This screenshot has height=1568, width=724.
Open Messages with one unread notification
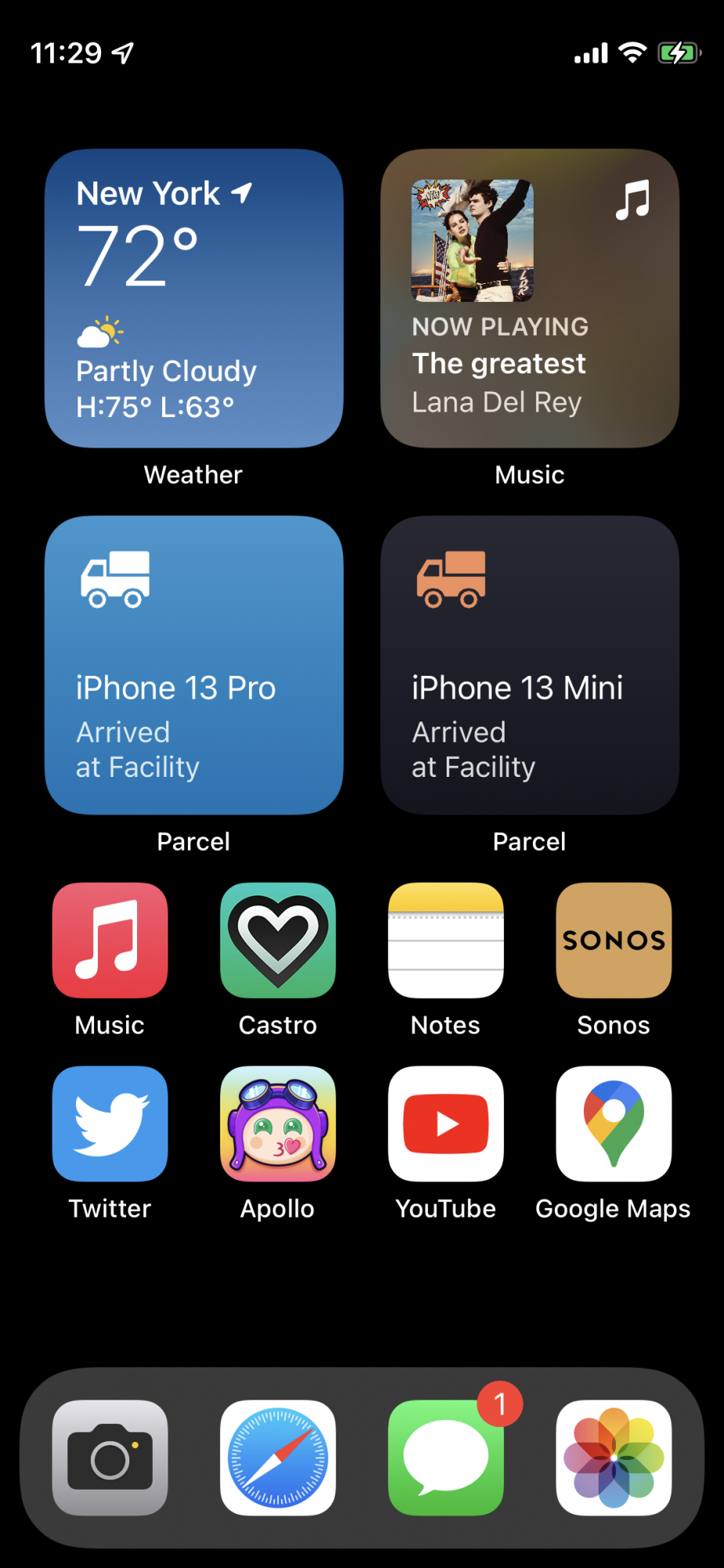click(x=446, y=1457)
